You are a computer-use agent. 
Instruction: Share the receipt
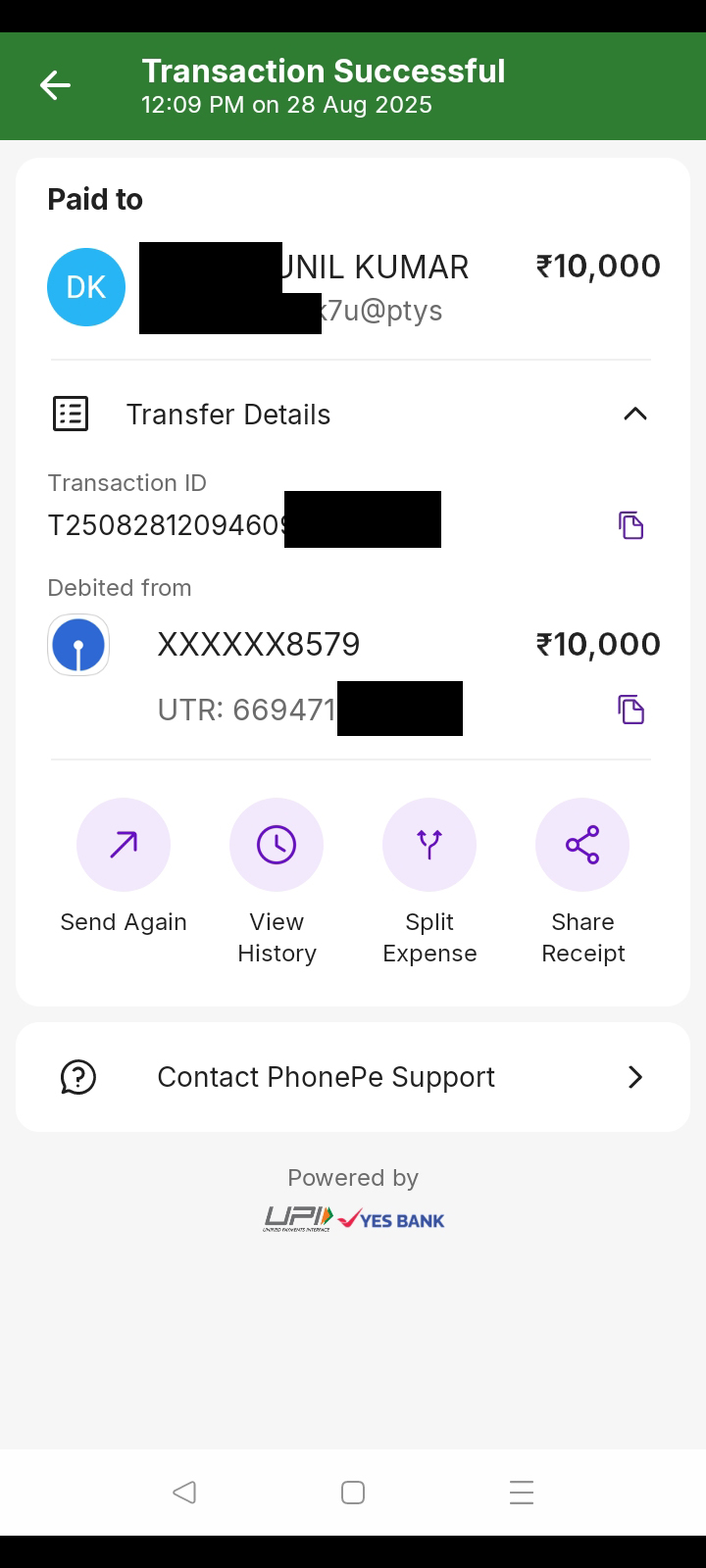coord(582,845)
